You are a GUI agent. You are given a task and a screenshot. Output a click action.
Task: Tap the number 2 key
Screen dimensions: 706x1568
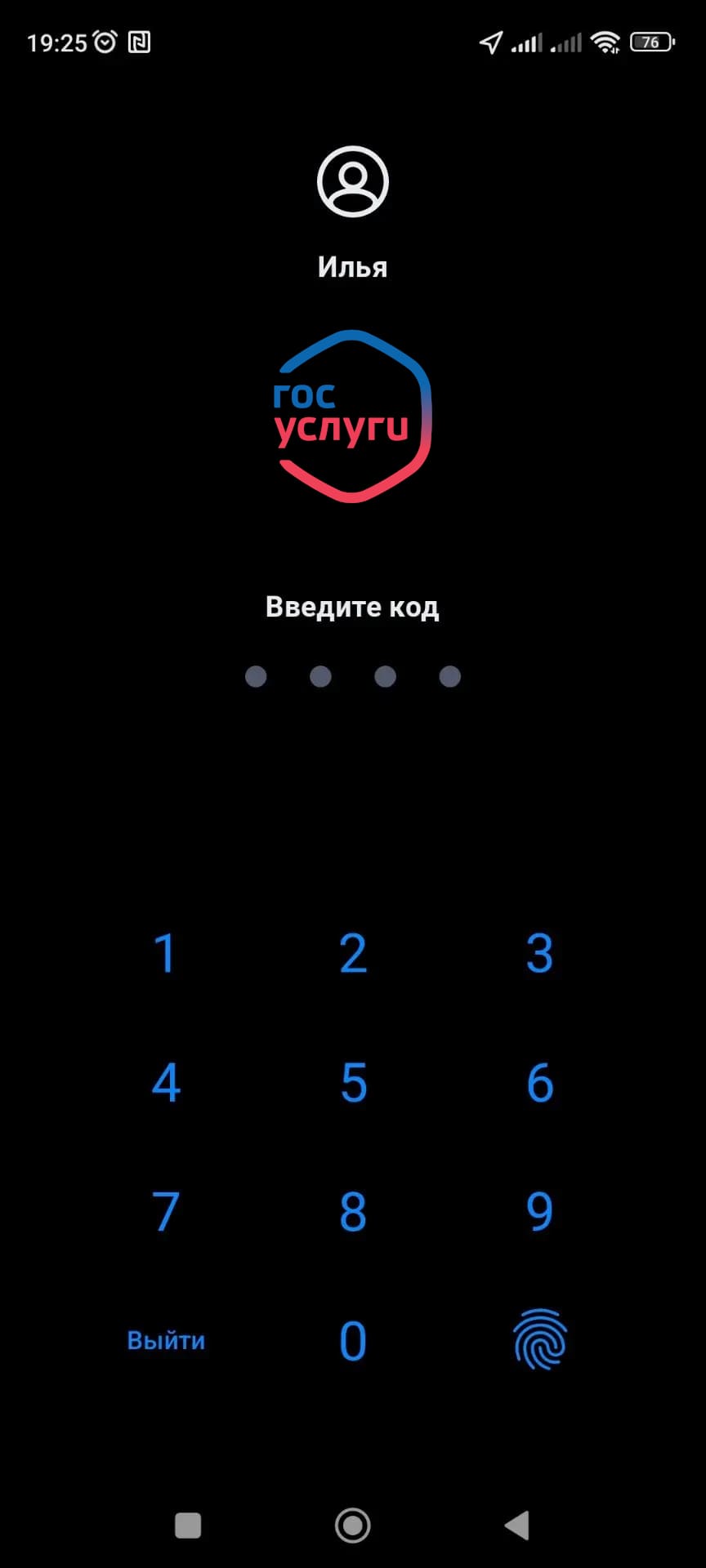click(353, 953)
